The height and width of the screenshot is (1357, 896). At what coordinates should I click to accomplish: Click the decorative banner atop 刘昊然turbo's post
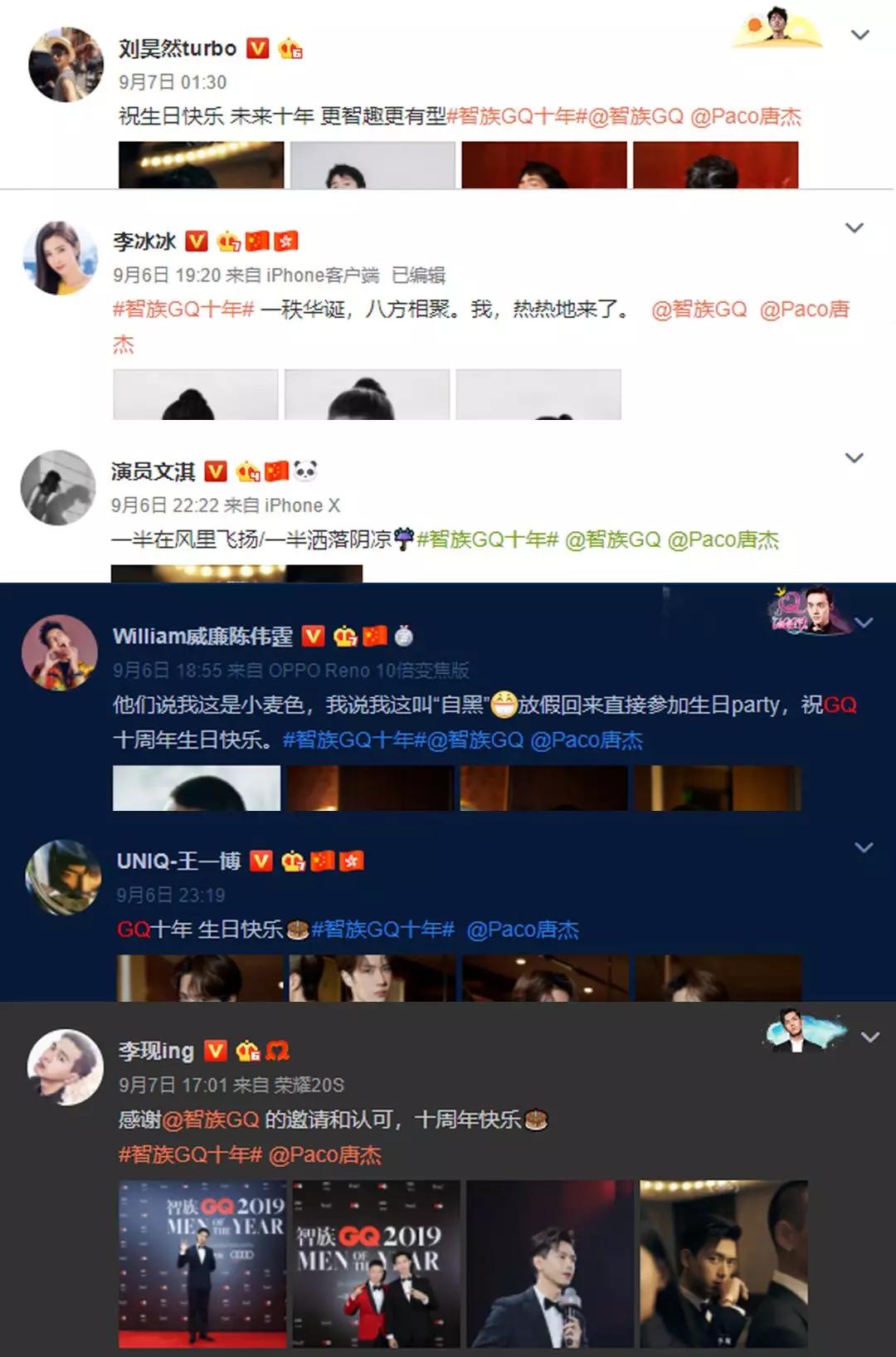point(776,25)
